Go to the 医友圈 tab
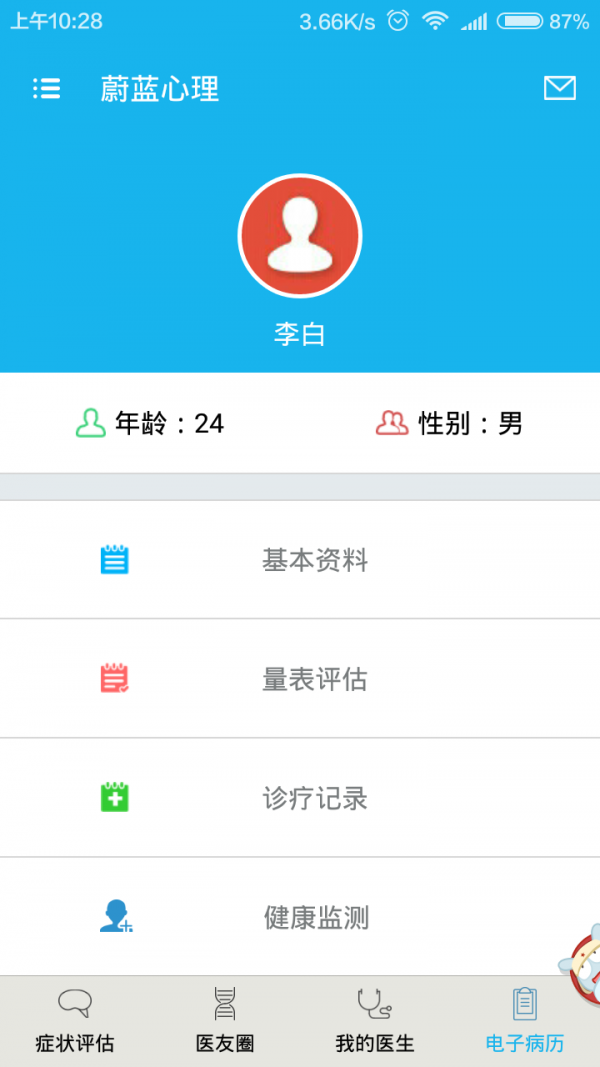 pyautogui.click(x=225, y=1020)
